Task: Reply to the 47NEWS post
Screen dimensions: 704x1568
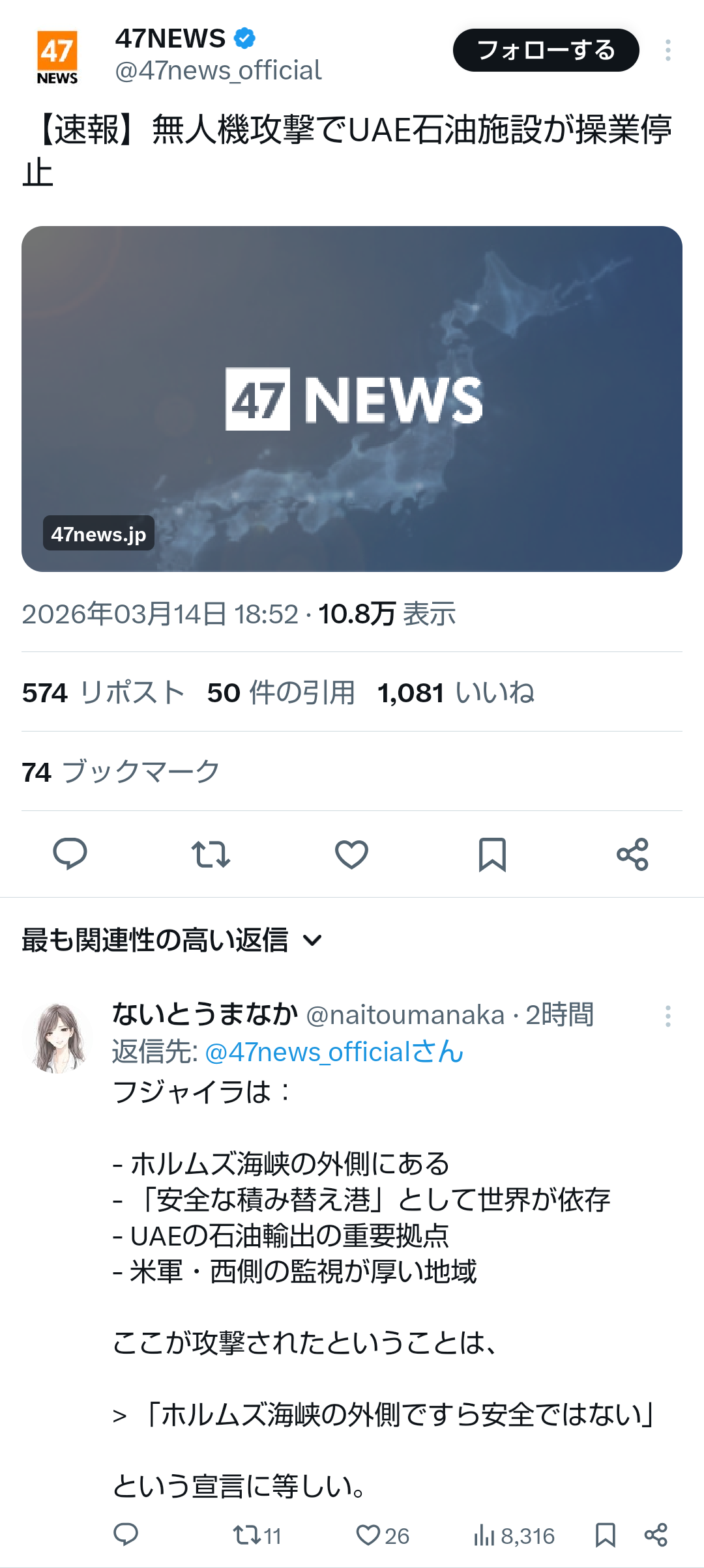Action: [70, 854]
